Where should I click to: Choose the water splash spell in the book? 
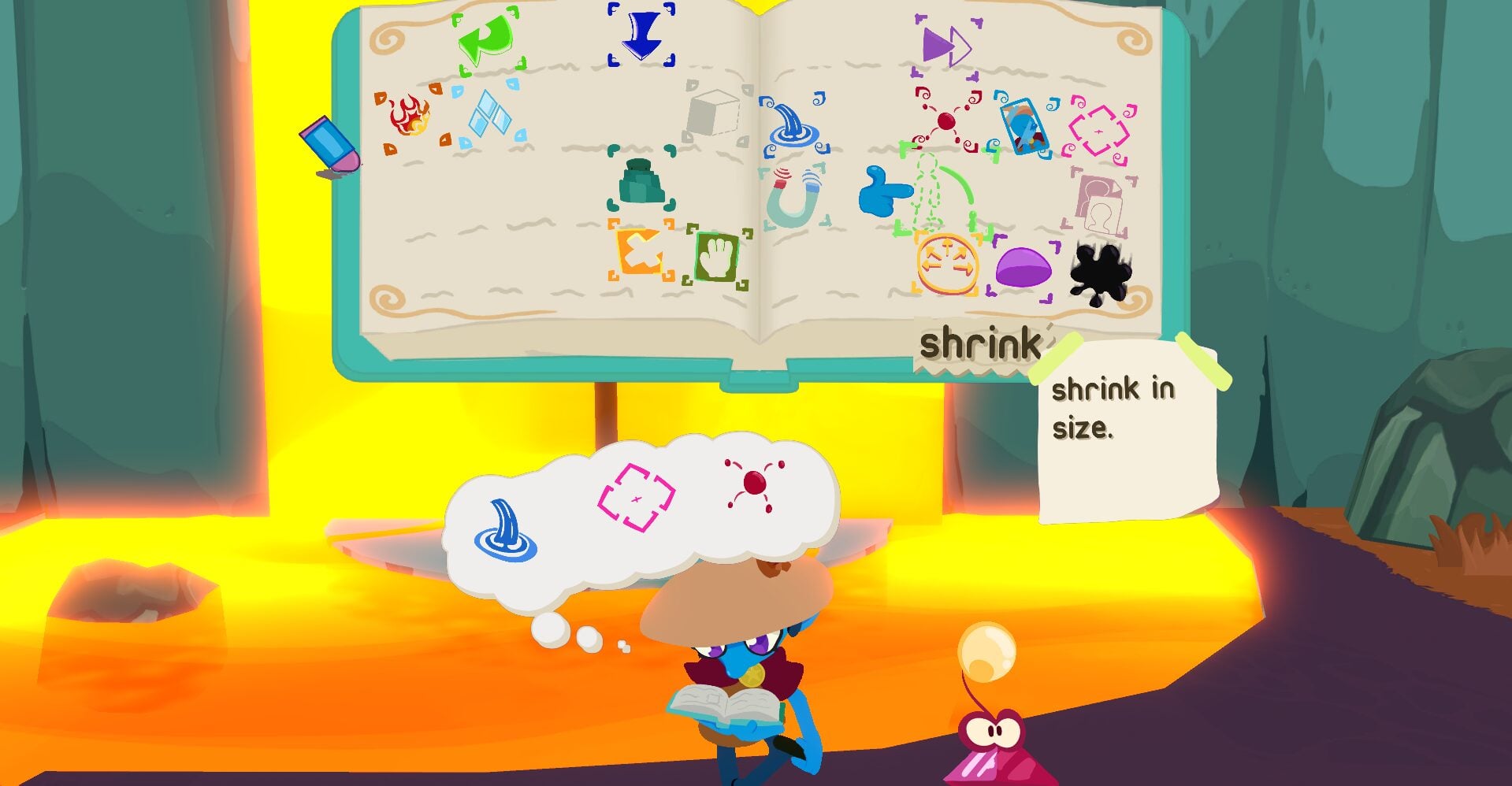[x=793, y=124]
